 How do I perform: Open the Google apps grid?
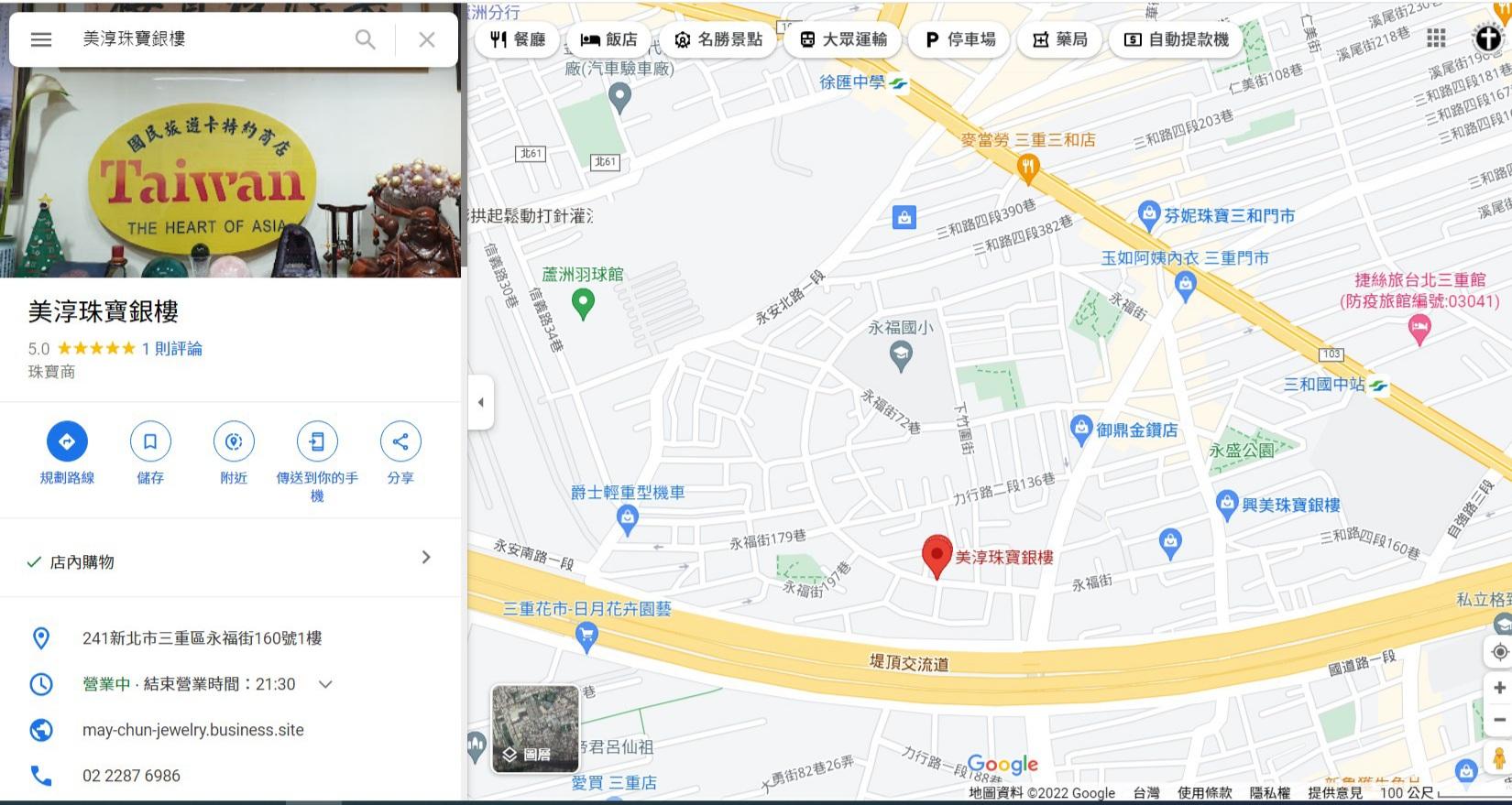pos(1436,38)
